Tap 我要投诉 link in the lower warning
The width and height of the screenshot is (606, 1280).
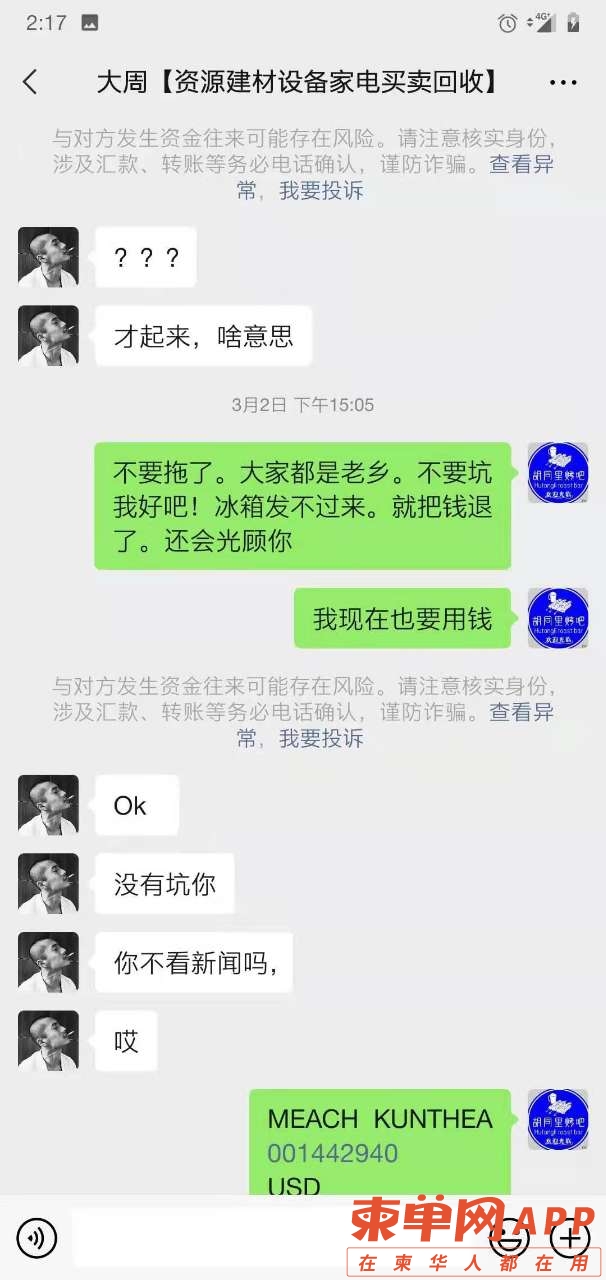pyautogui.click(x=321, y=738)
